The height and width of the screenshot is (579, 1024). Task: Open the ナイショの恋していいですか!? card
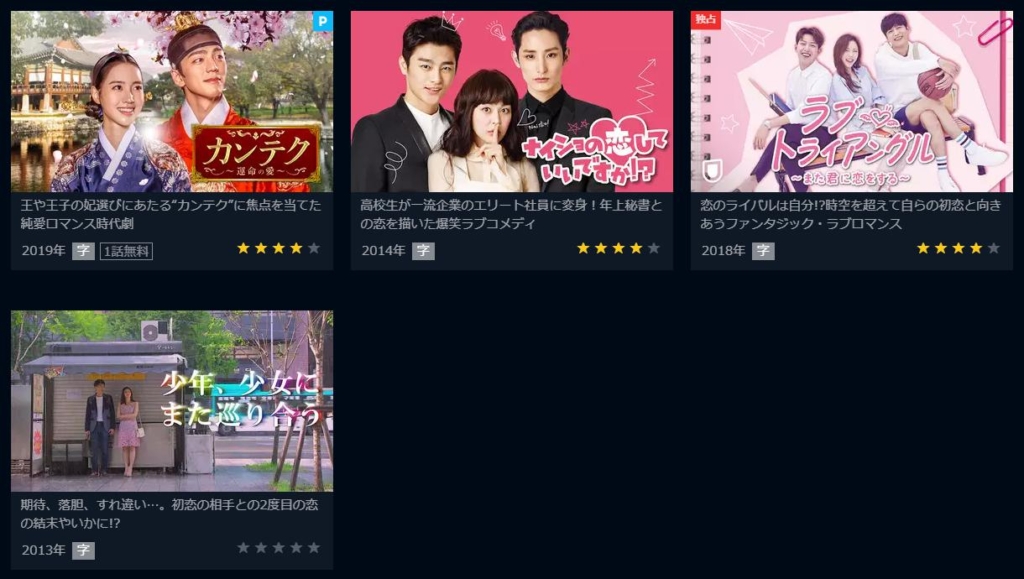[x=511, y=102]
